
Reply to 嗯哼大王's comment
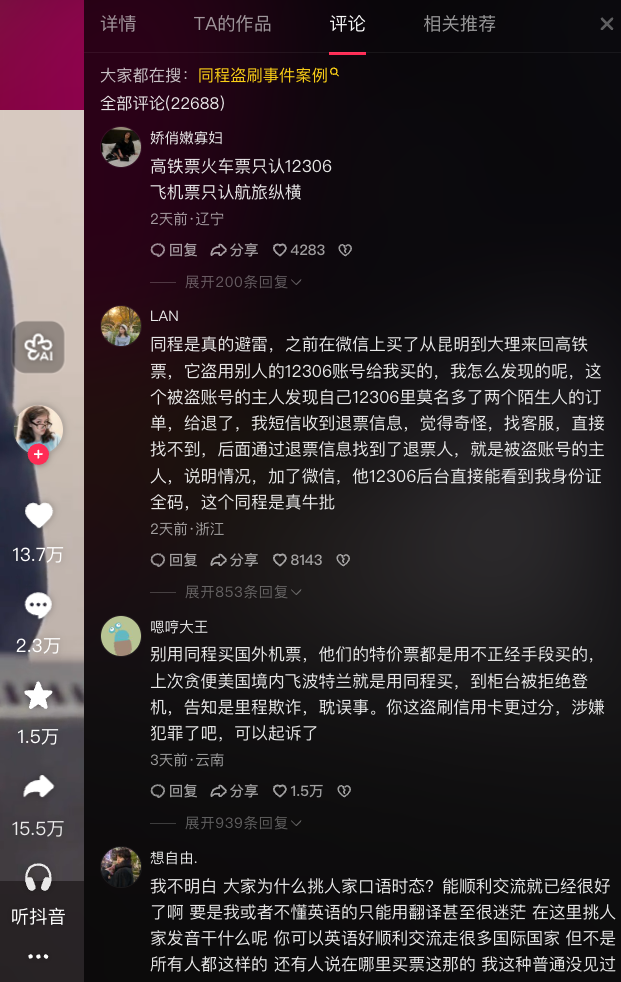(x=173, y=791)
